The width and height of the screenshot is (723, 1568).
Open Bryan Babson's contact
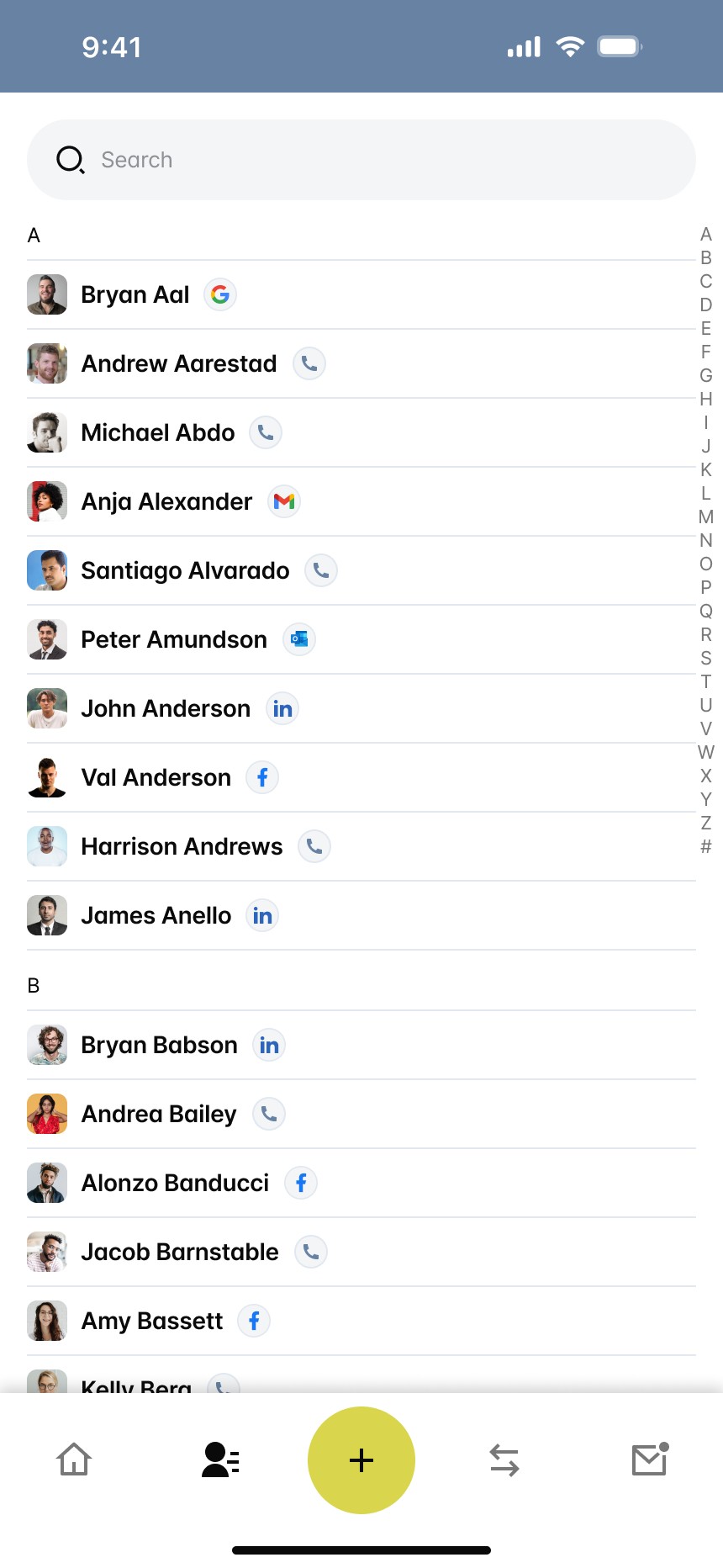361,1045
